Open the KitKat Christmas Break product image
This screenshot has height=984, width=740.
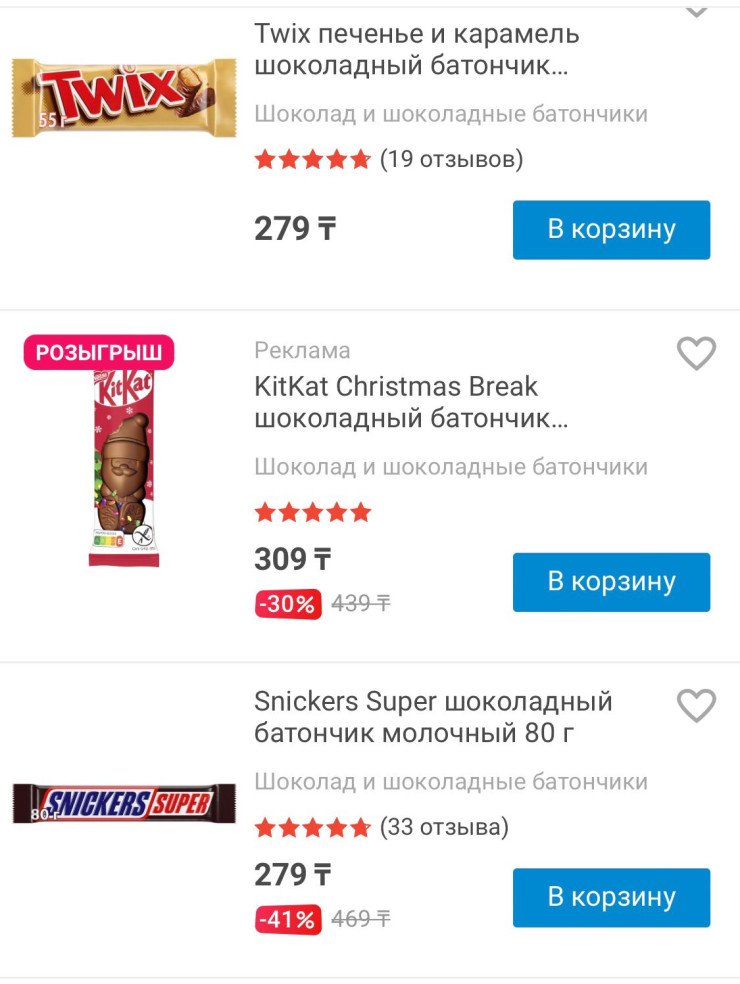tap(124, 467)
